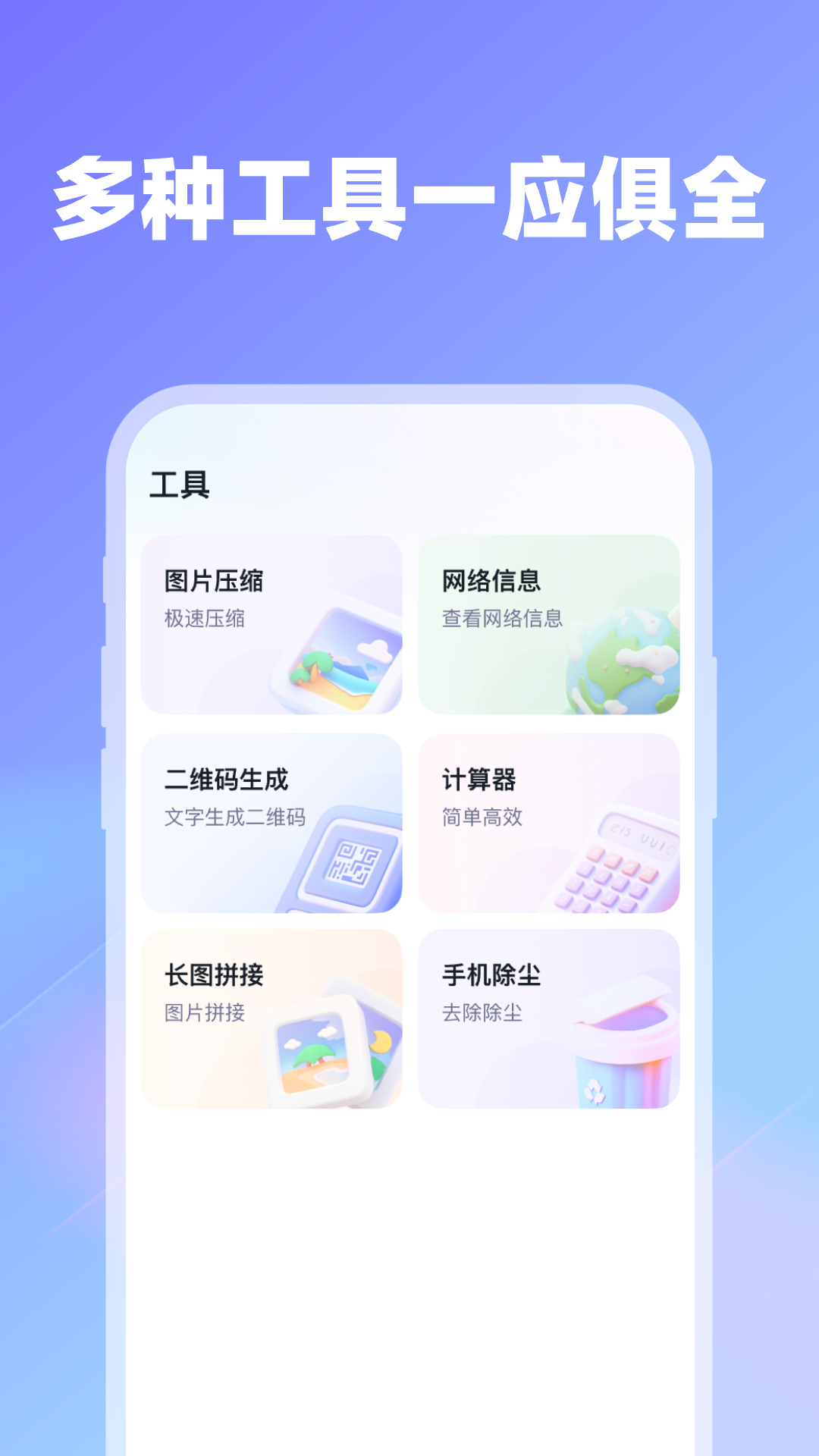Open the 图片压缩 photo compression icon

tap(343, 660)
